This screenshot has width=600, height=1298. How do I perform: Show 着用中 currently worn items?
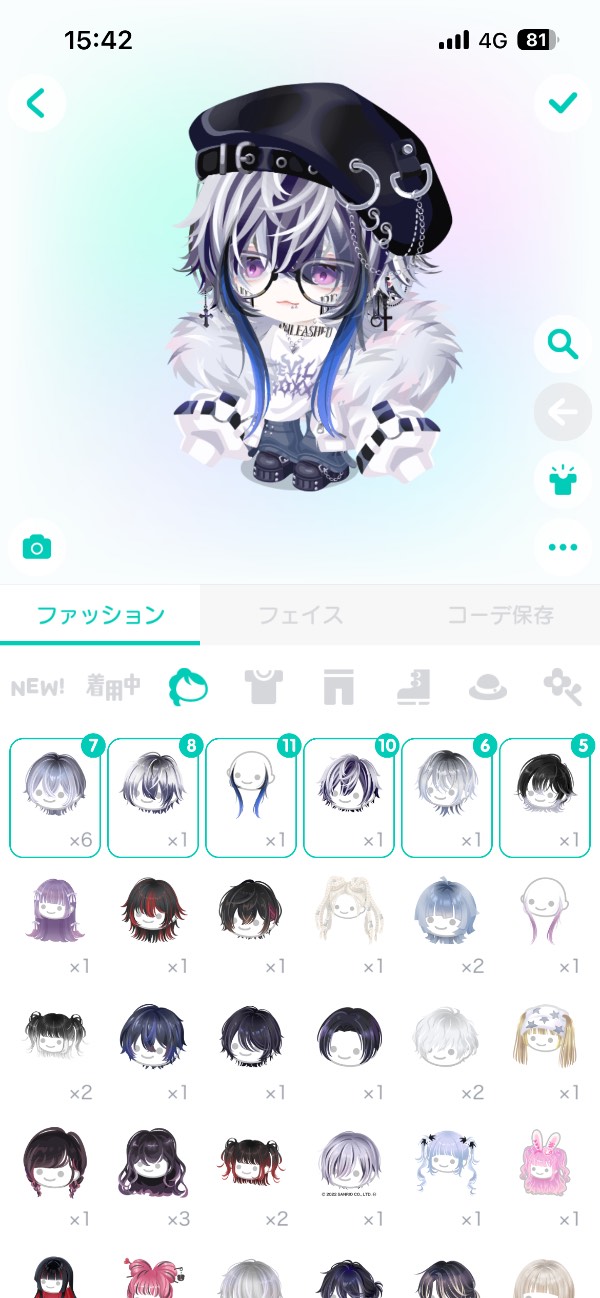click(112, 688)
